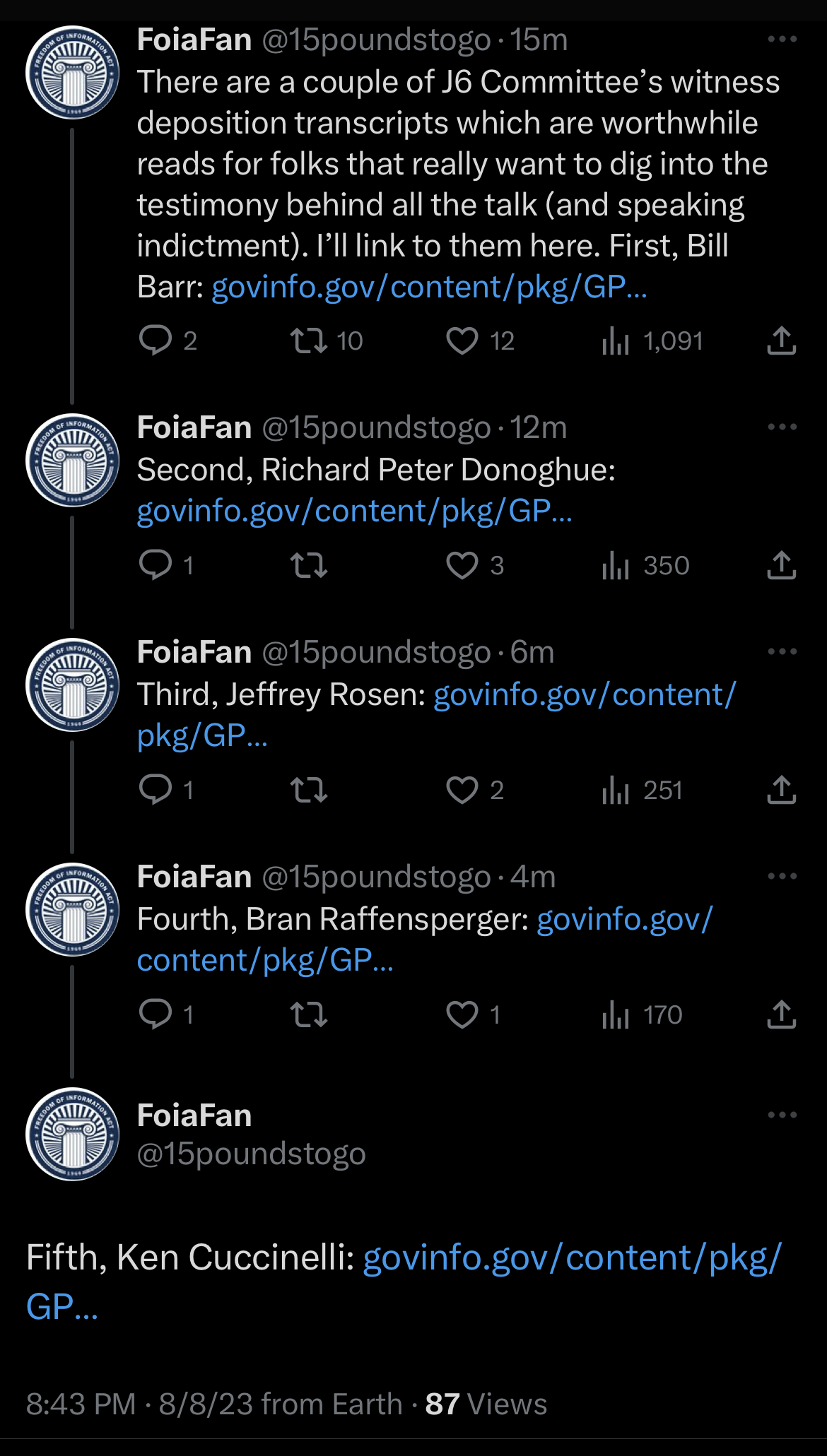Open the Ken Cuccinelli govinfo link
The image size is (827, 1456).
(404, 1282)
